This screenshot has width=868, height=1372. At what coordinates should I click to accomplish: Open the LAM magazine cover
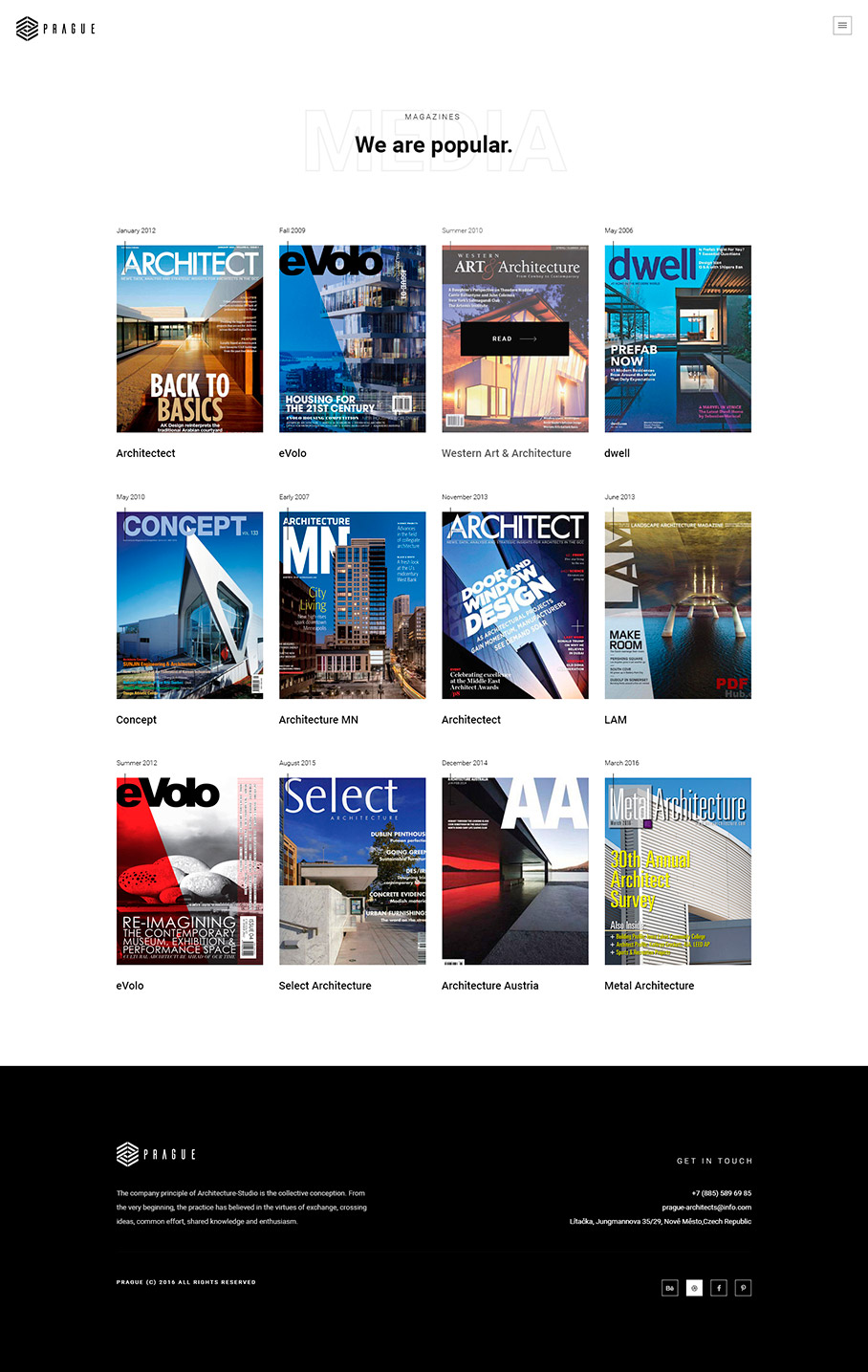(x=677, y=604)
